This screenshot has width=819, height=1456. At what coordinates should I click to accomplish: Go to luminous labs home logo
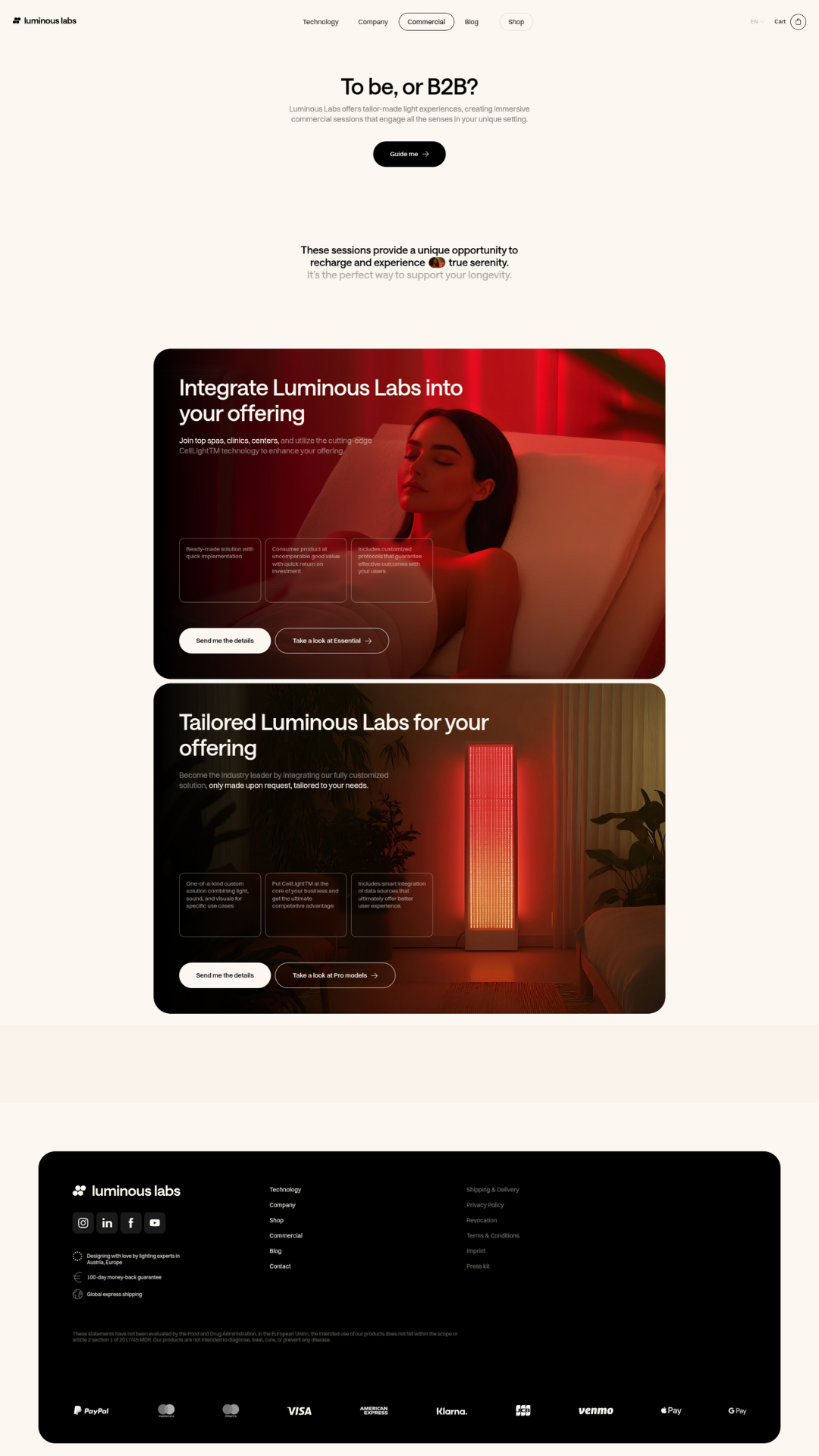click(x=45, y=21)
